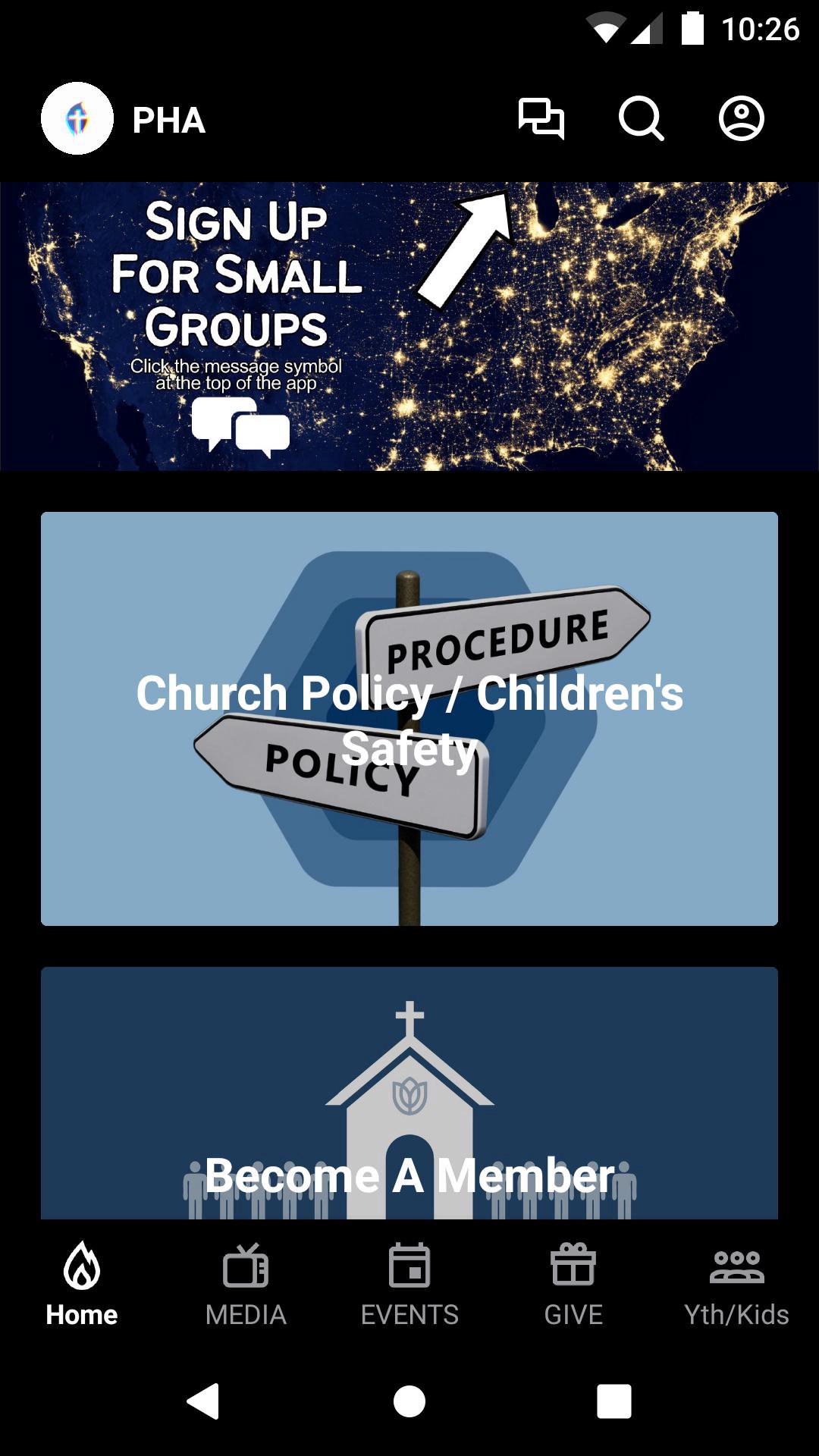The image size is (819, 1456).
Task: Go back with the system back button
Action: click(203, 1401)
